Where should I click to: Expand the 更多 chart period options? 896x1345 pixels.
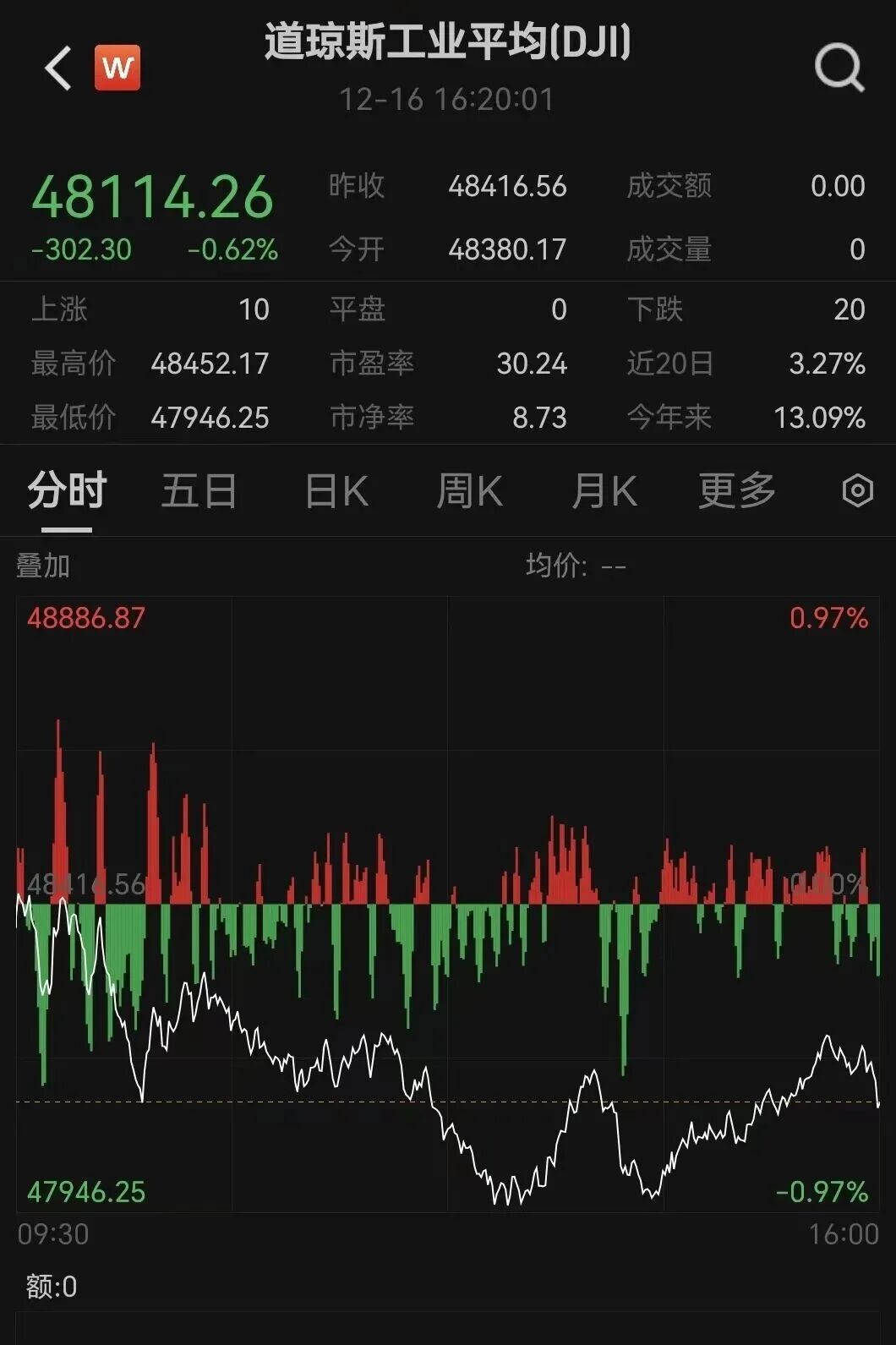click(x=736, y=491)
